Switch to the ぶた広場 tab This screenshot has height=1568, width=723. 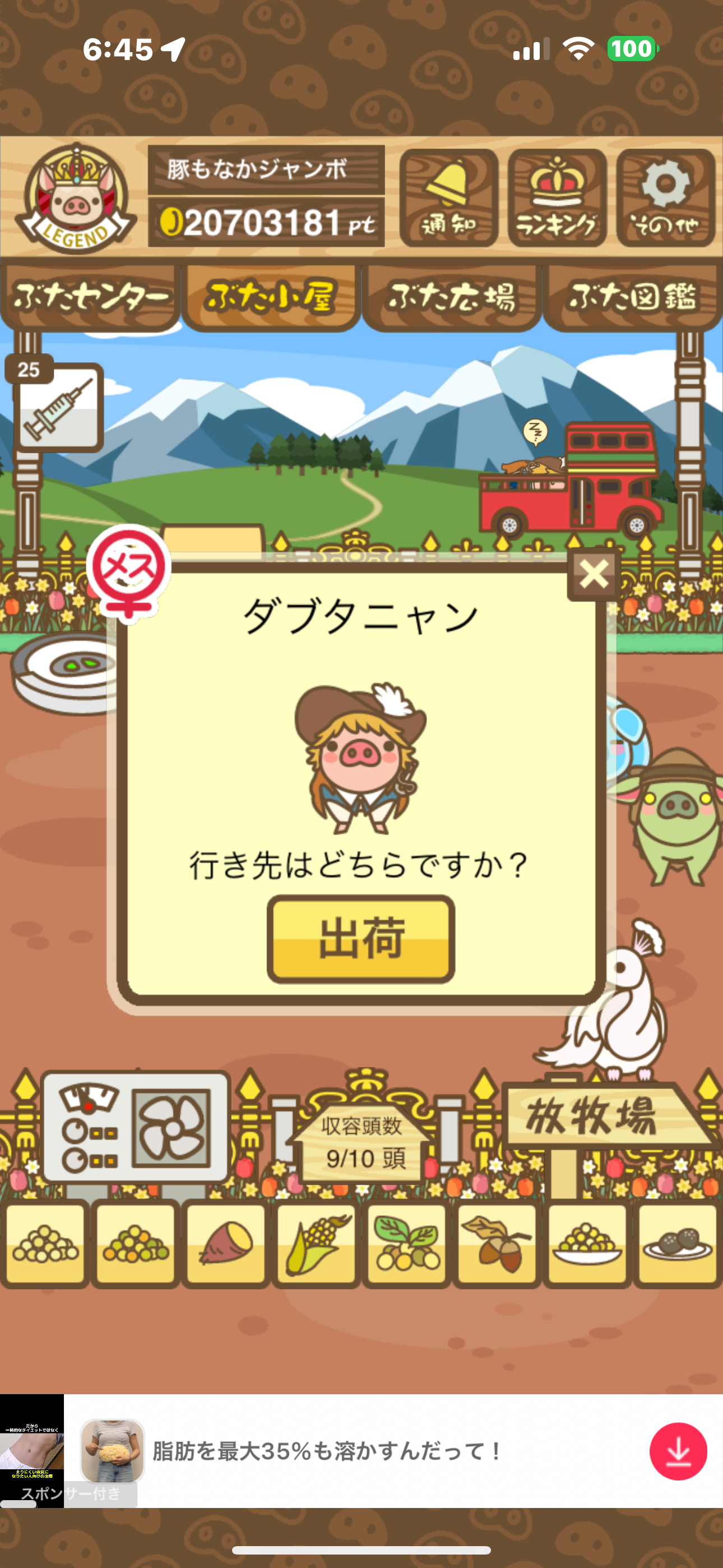(452, 298)
